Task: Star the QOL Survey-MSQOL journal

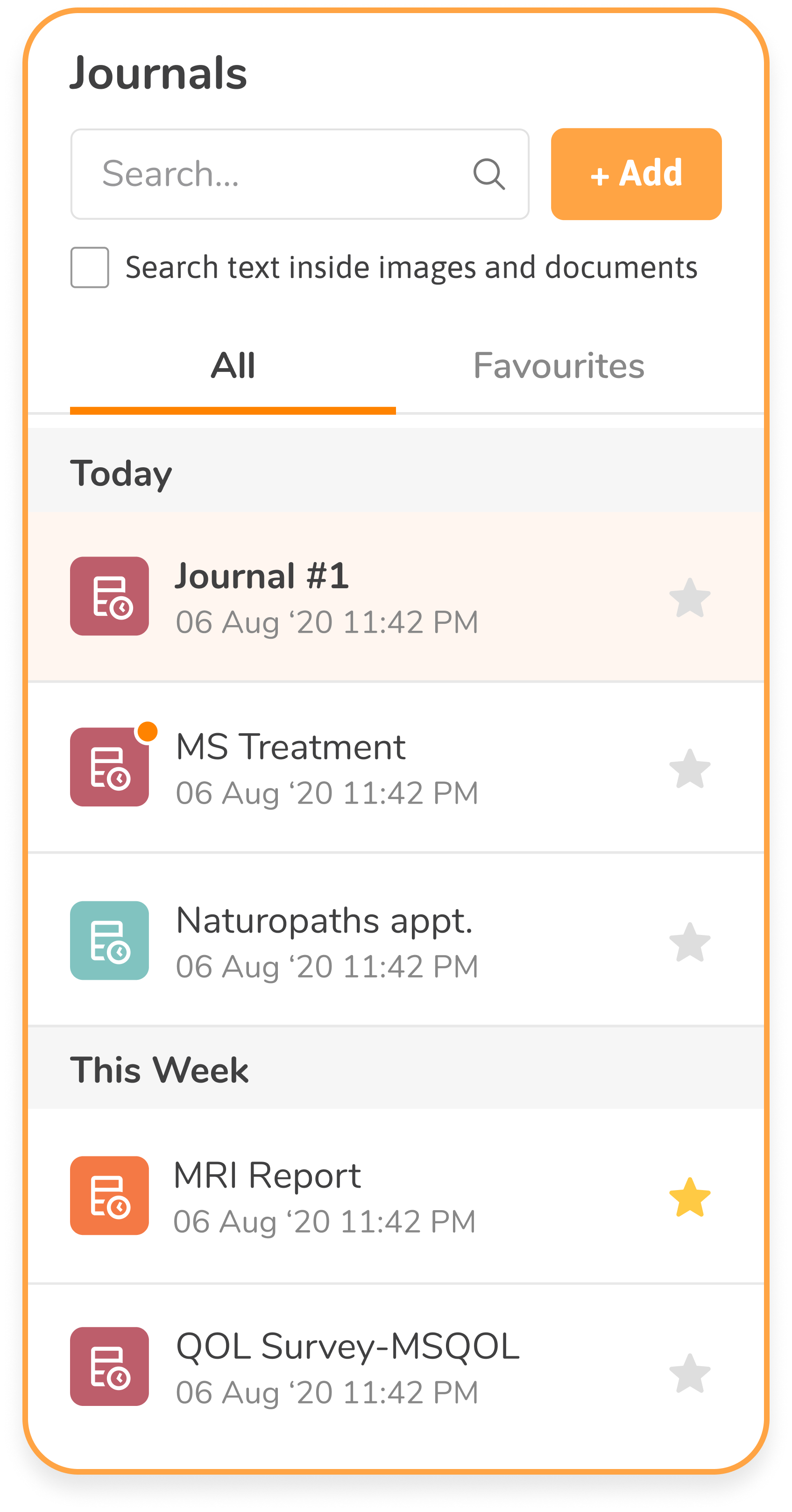Action: tap(690, 1374)
